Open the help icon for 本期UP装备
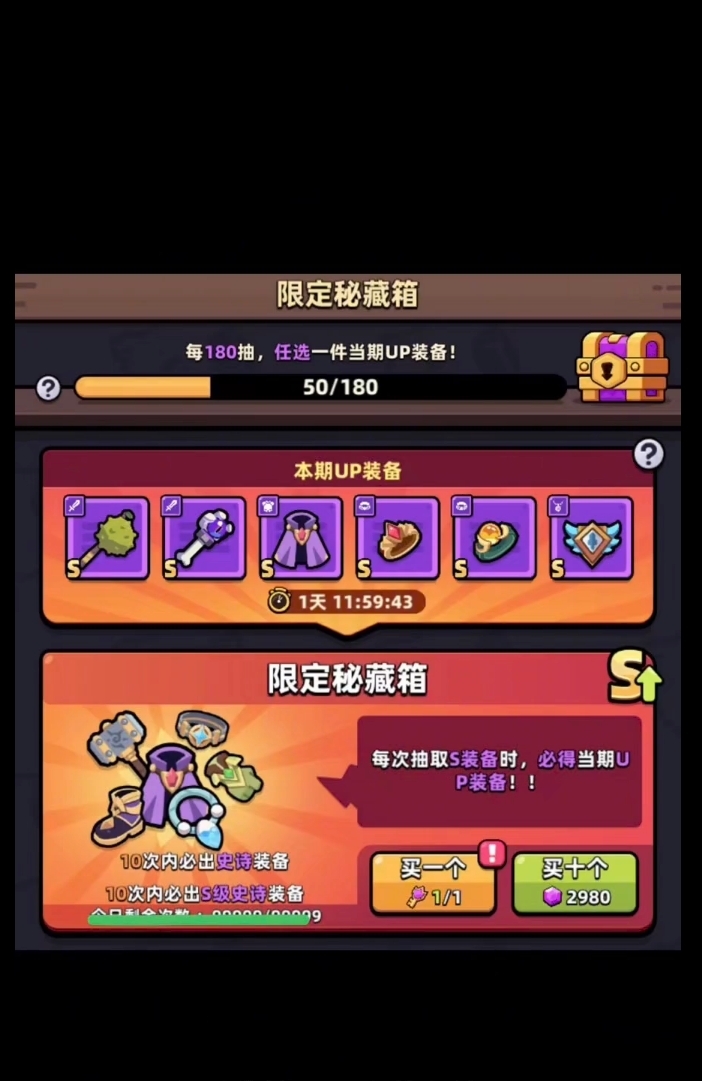Viewport: 702px width, 1081px height. coord(649,454)
